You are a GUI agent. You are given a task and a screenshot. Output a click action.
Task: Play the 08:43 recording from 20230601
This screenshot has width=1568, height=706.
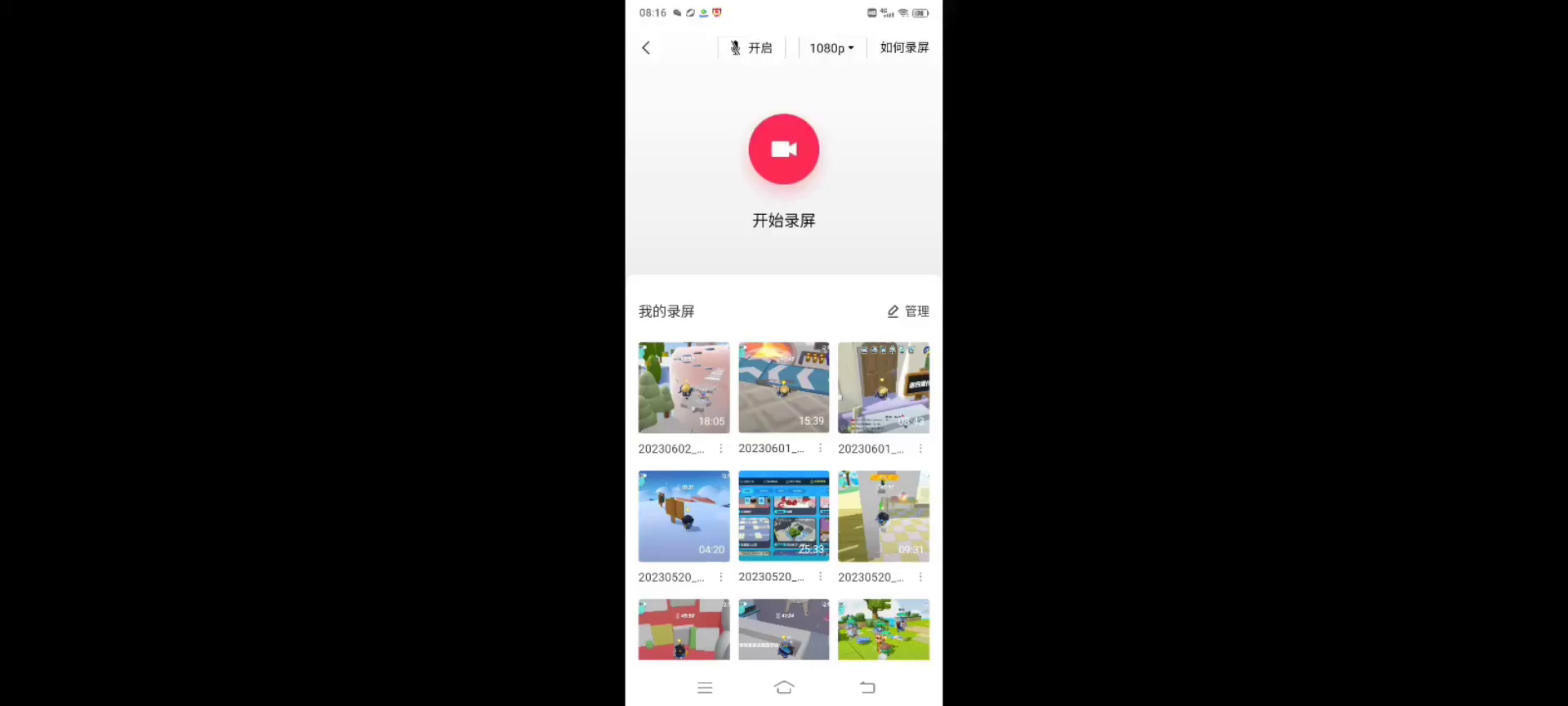click(x=883, y=387)
